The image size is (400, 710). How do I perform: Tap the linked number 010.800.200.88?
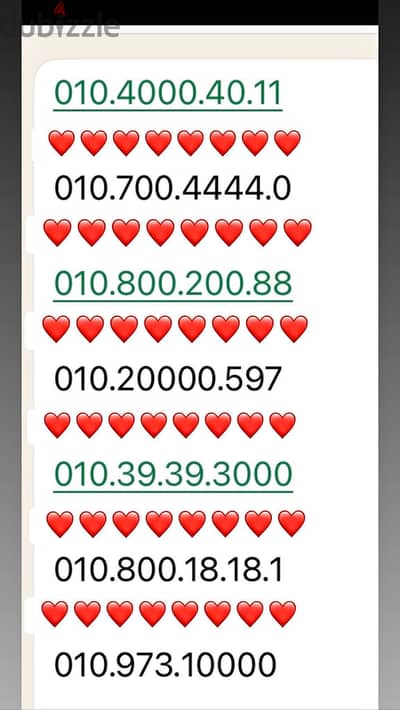[x=173, y=283]
